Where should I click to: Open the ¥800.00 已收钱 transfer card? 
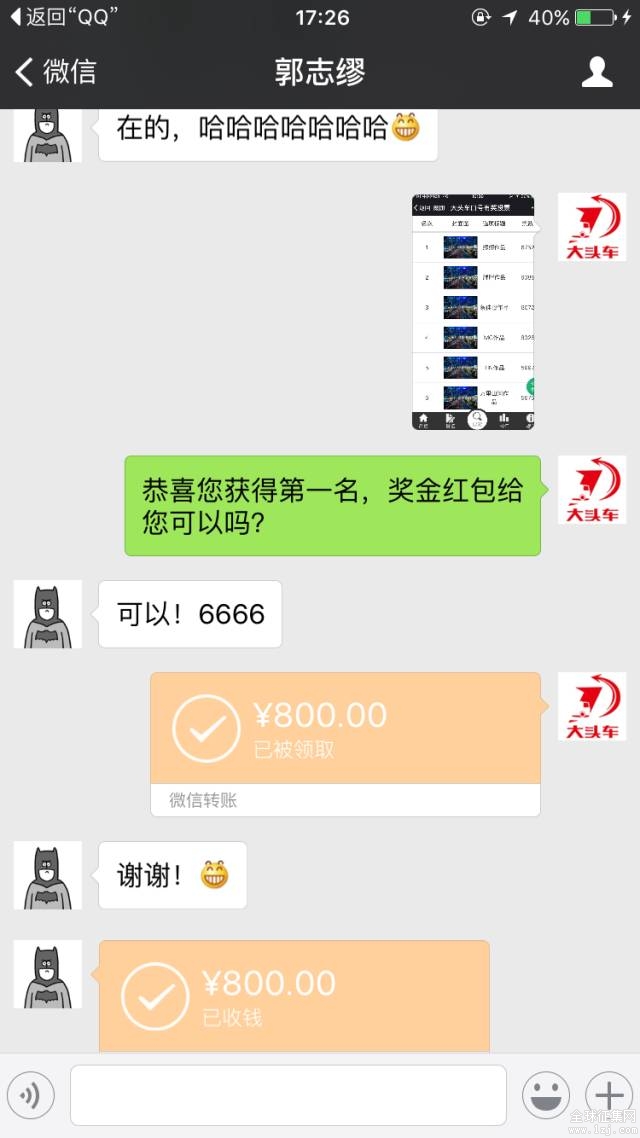point(294,995)
